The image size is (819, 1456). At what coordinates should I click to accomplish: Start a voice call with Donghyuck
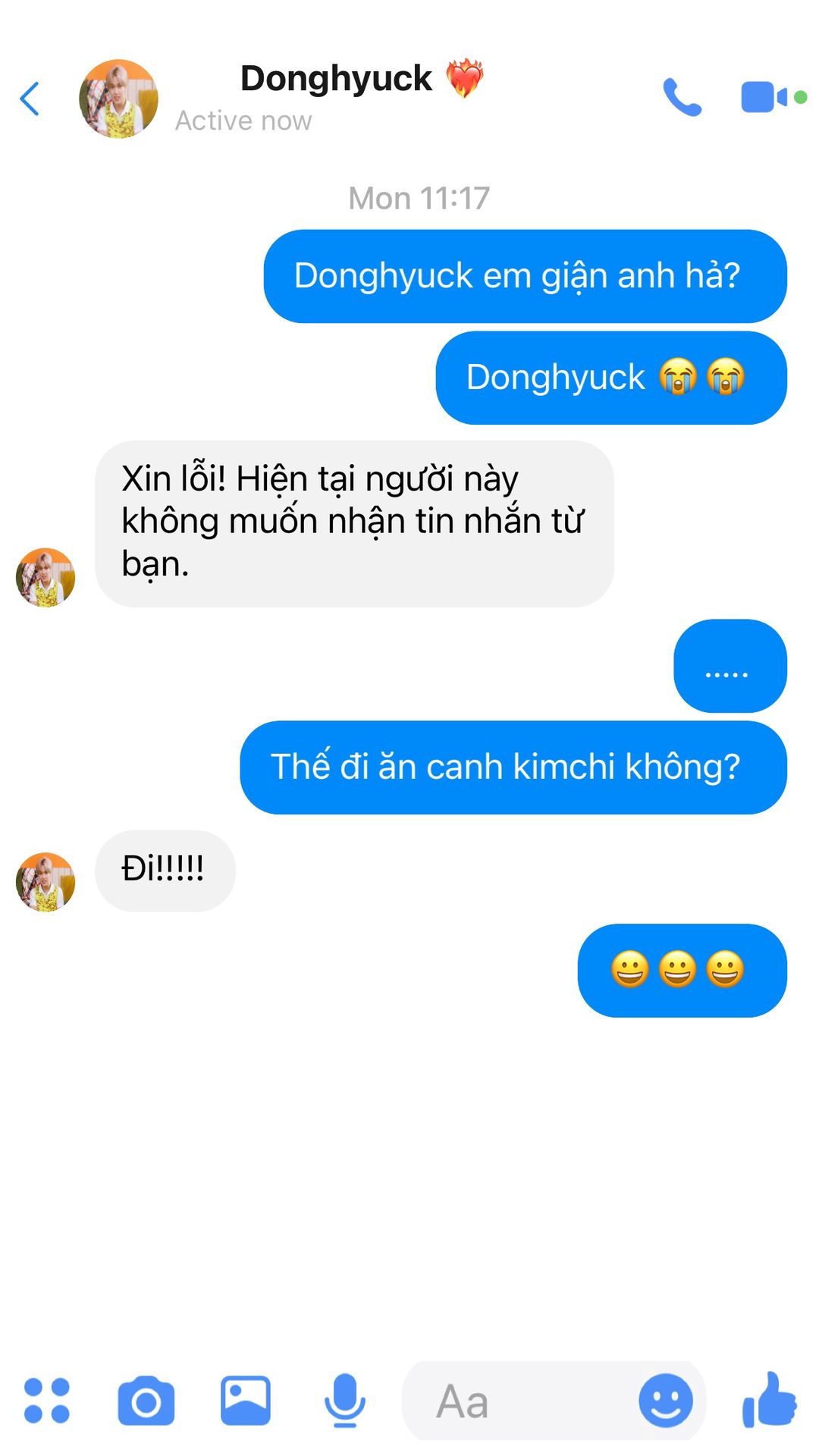tap(682, 97)
